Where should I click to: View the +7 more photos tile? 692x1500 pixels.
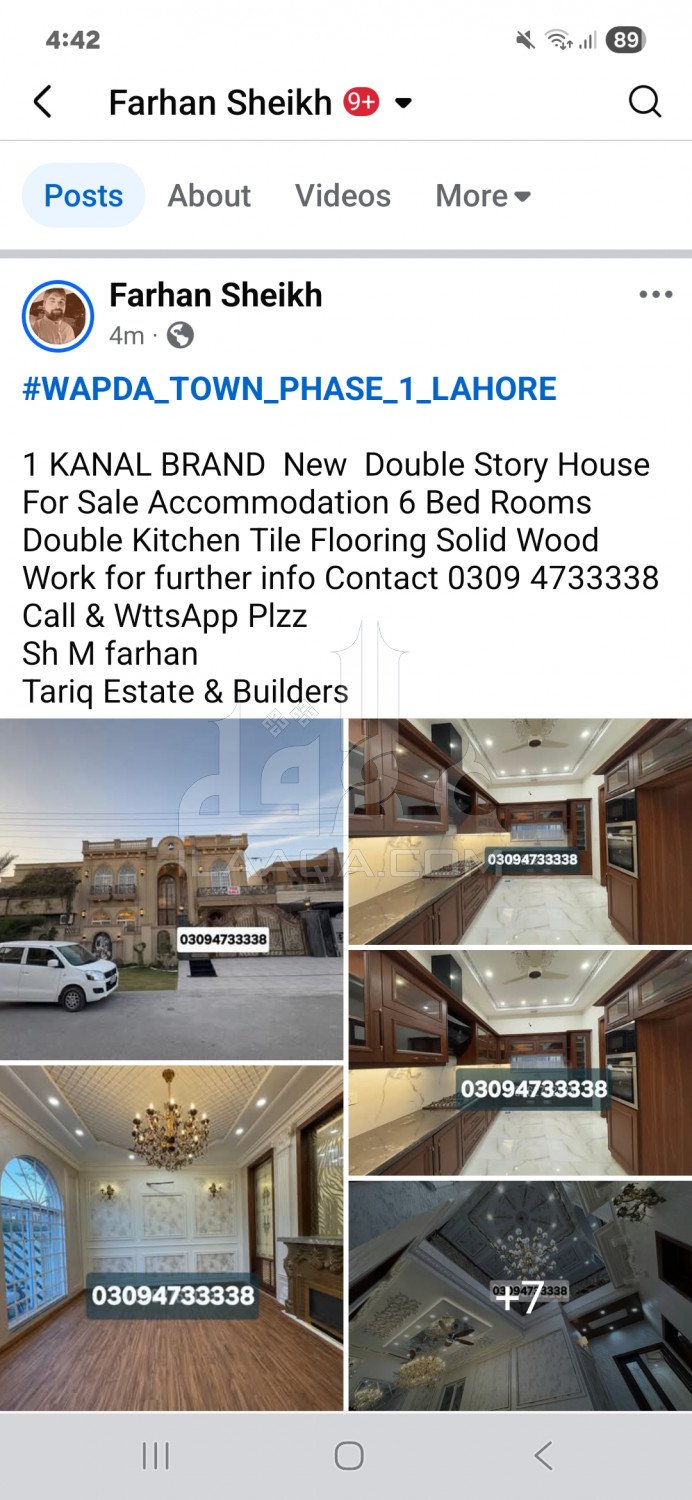click(520, 1296)
